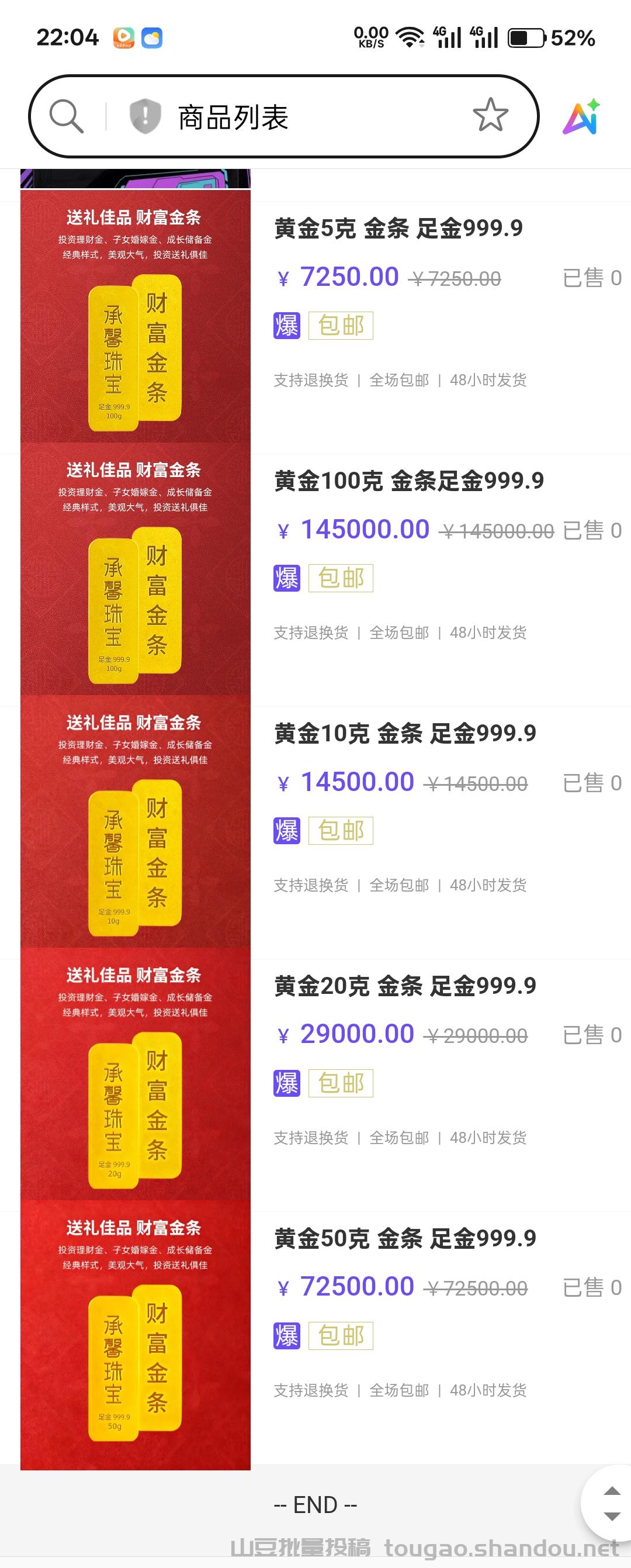The image size is (631, 1568).
Task: Open the 黄金20克 金条 足金999.9 product
Action: 404,986
